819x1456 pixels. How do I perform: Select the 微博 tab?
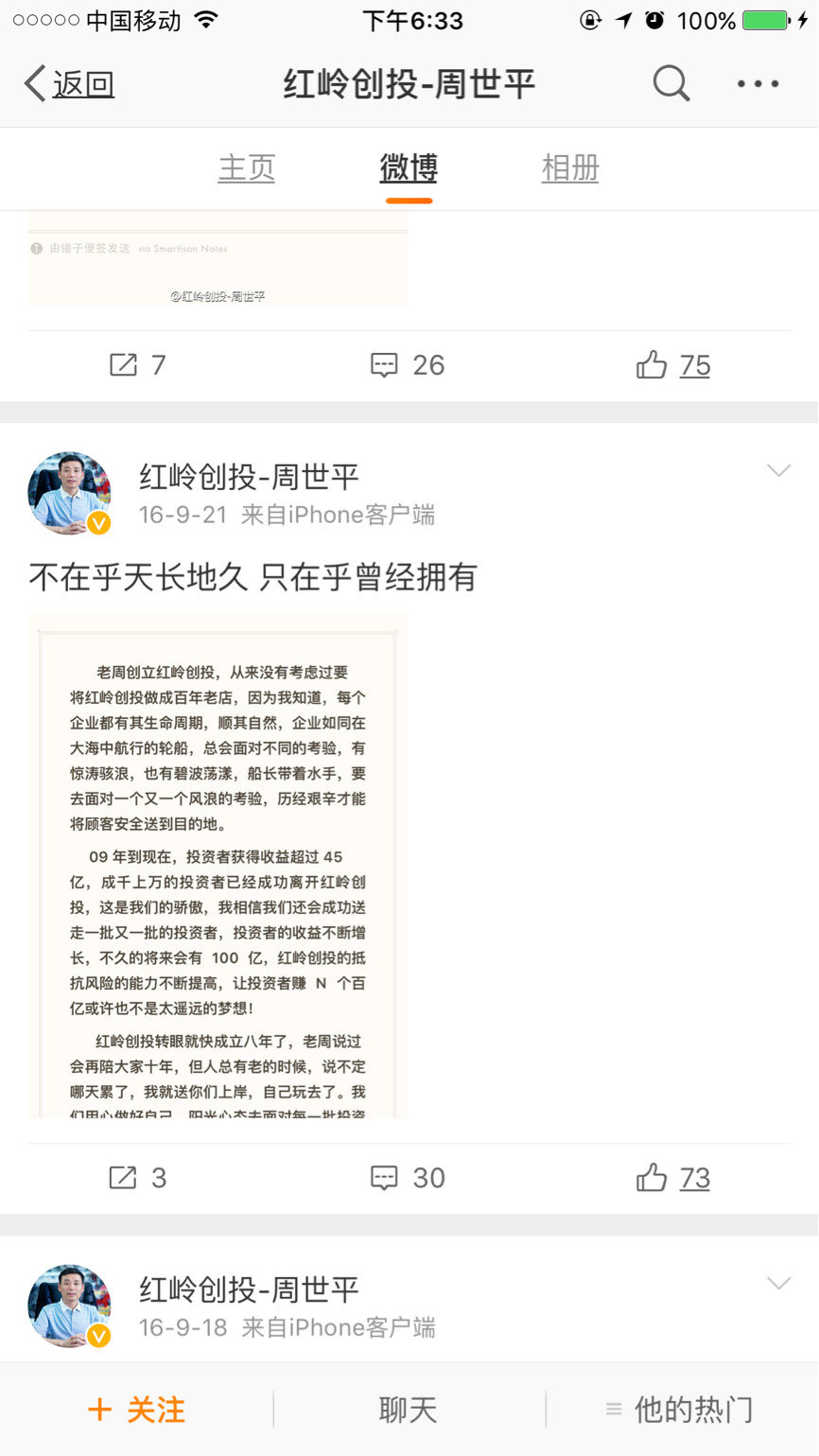click(409, 168)
